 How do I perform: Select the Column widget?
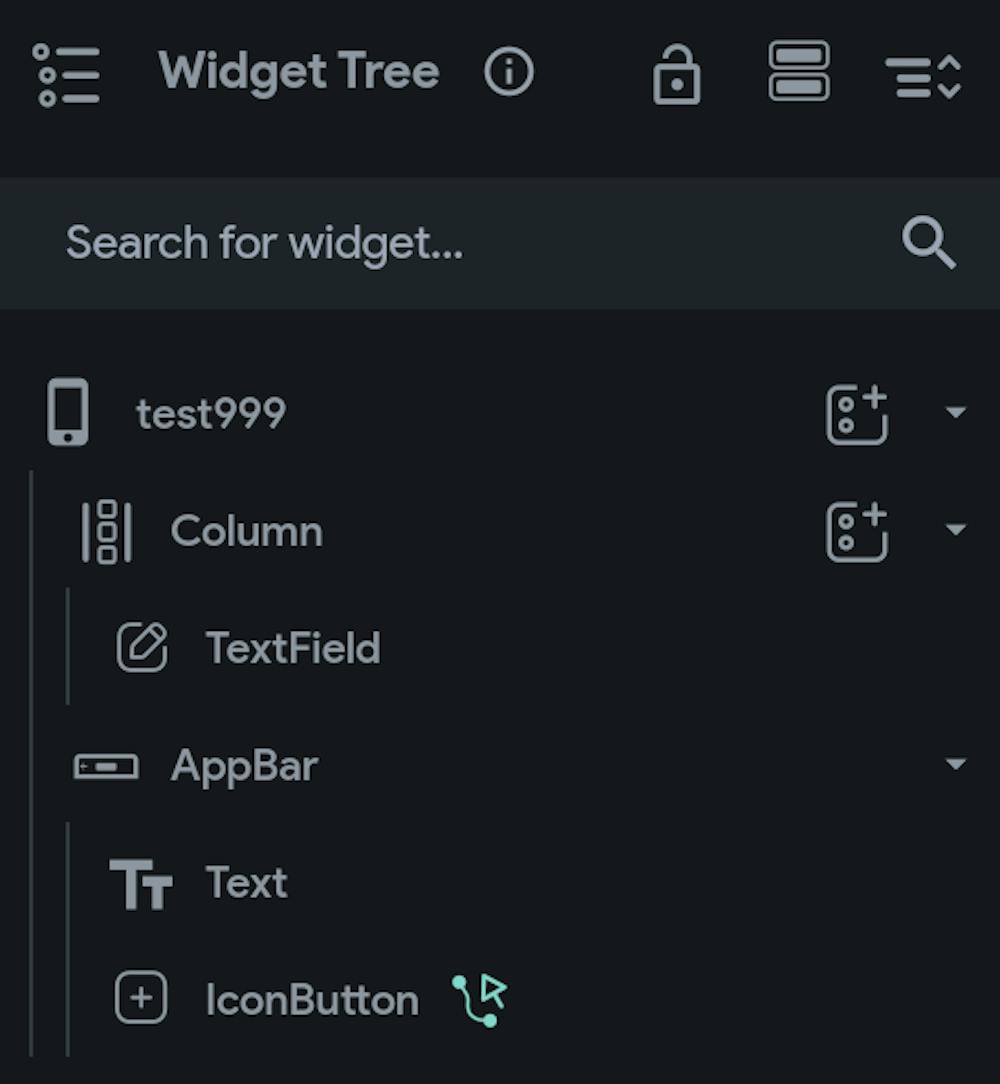tap(247, 532)
